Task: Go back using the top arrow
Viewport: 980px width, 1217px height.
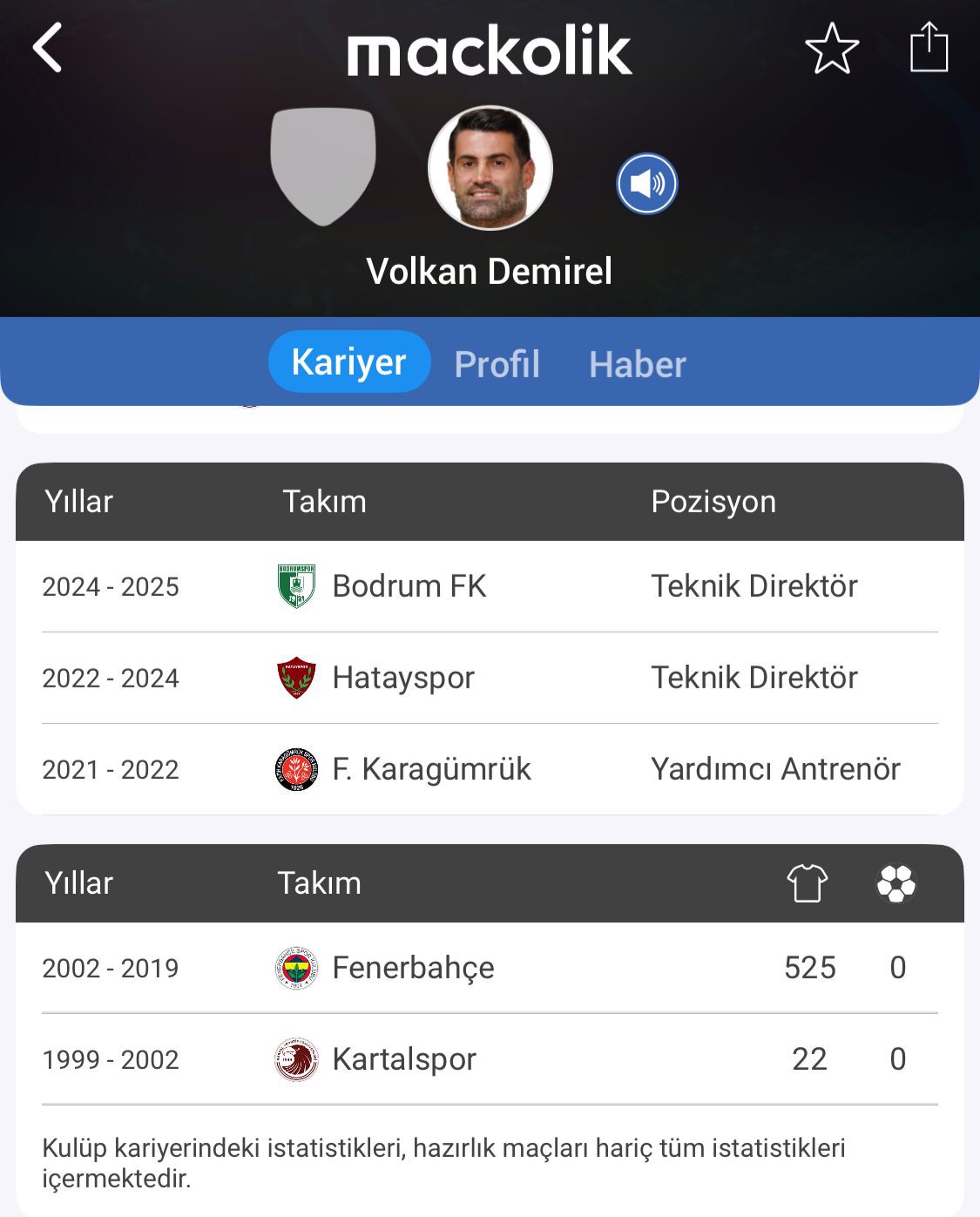Action: coord(48,48)
